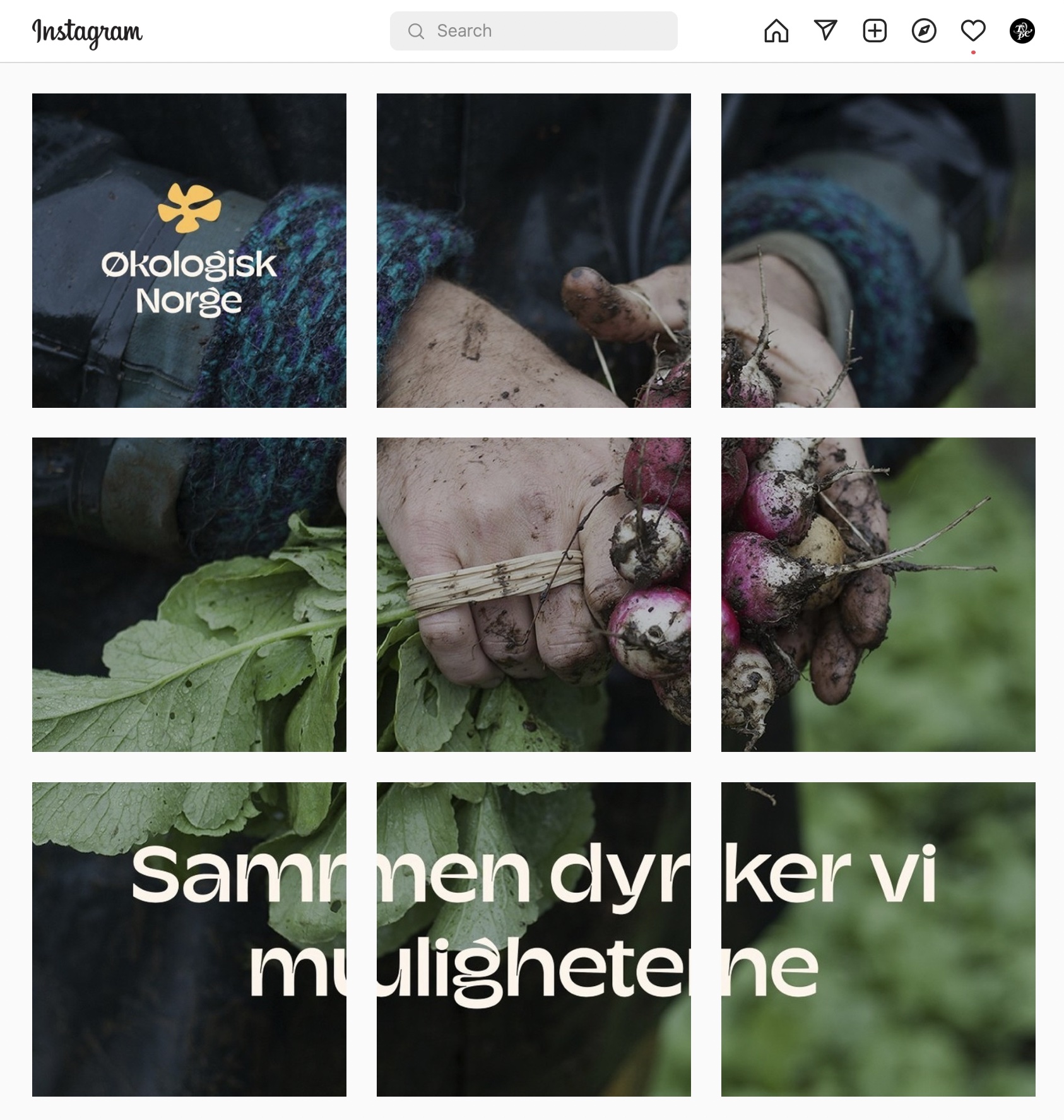Open the post with the radish bunch
Image resolution: width=1064 pixels, height=1120 pixels.
pyautogui.click(x=878, y=594)
